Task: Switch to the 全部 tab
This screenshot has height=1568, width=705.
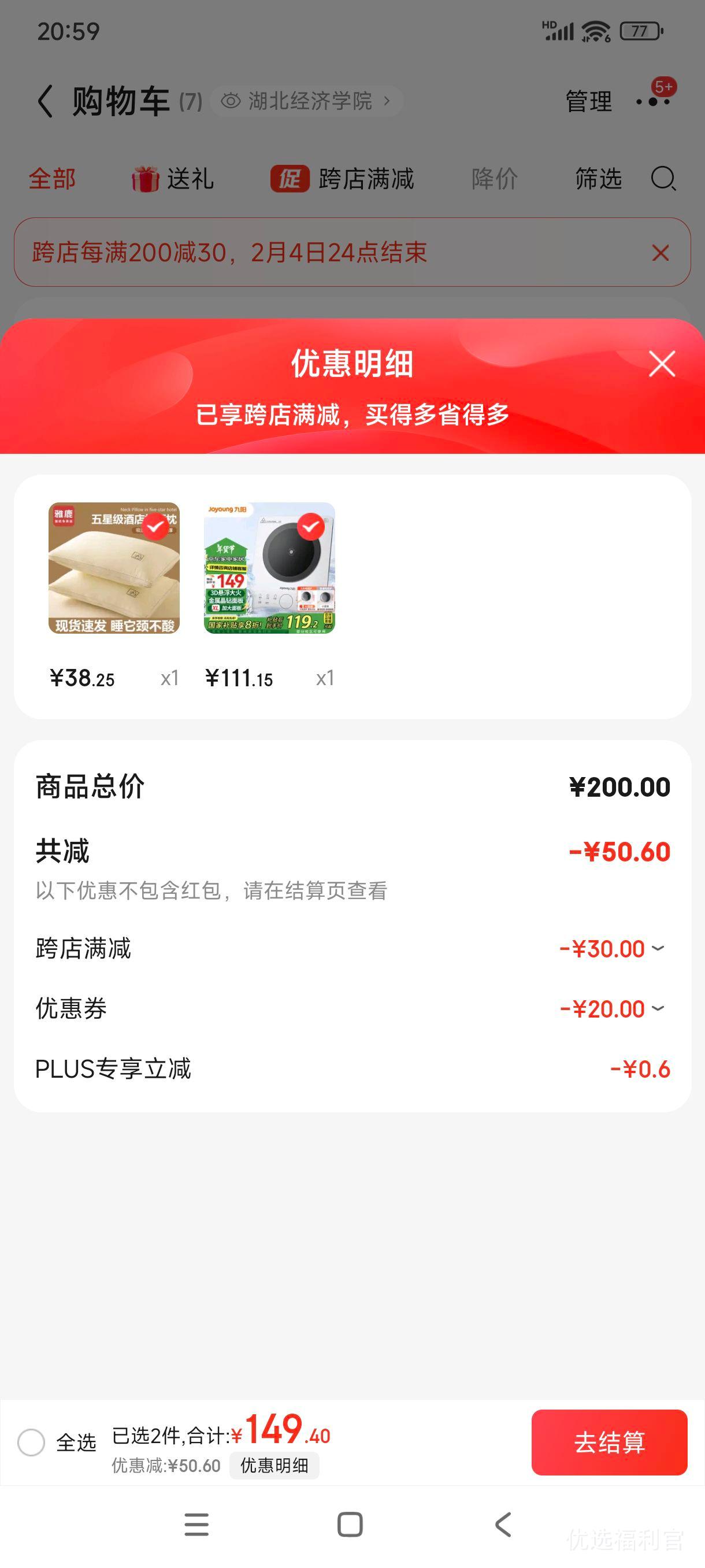Action: click(x=51, y=179)
